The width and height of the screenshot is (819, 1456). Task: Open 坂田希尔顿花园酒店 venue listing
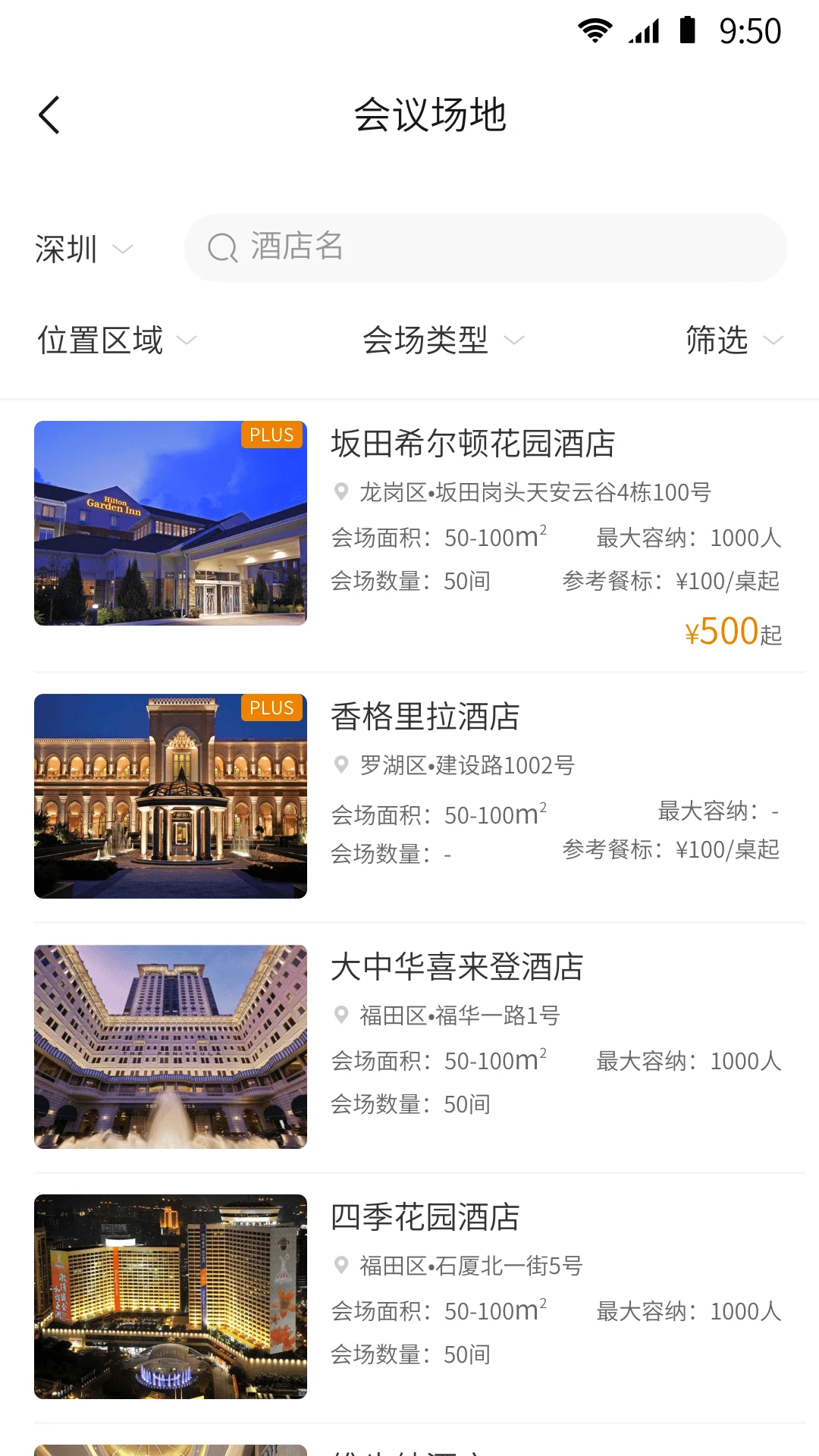pyautogui.click(x=472, y=444)
